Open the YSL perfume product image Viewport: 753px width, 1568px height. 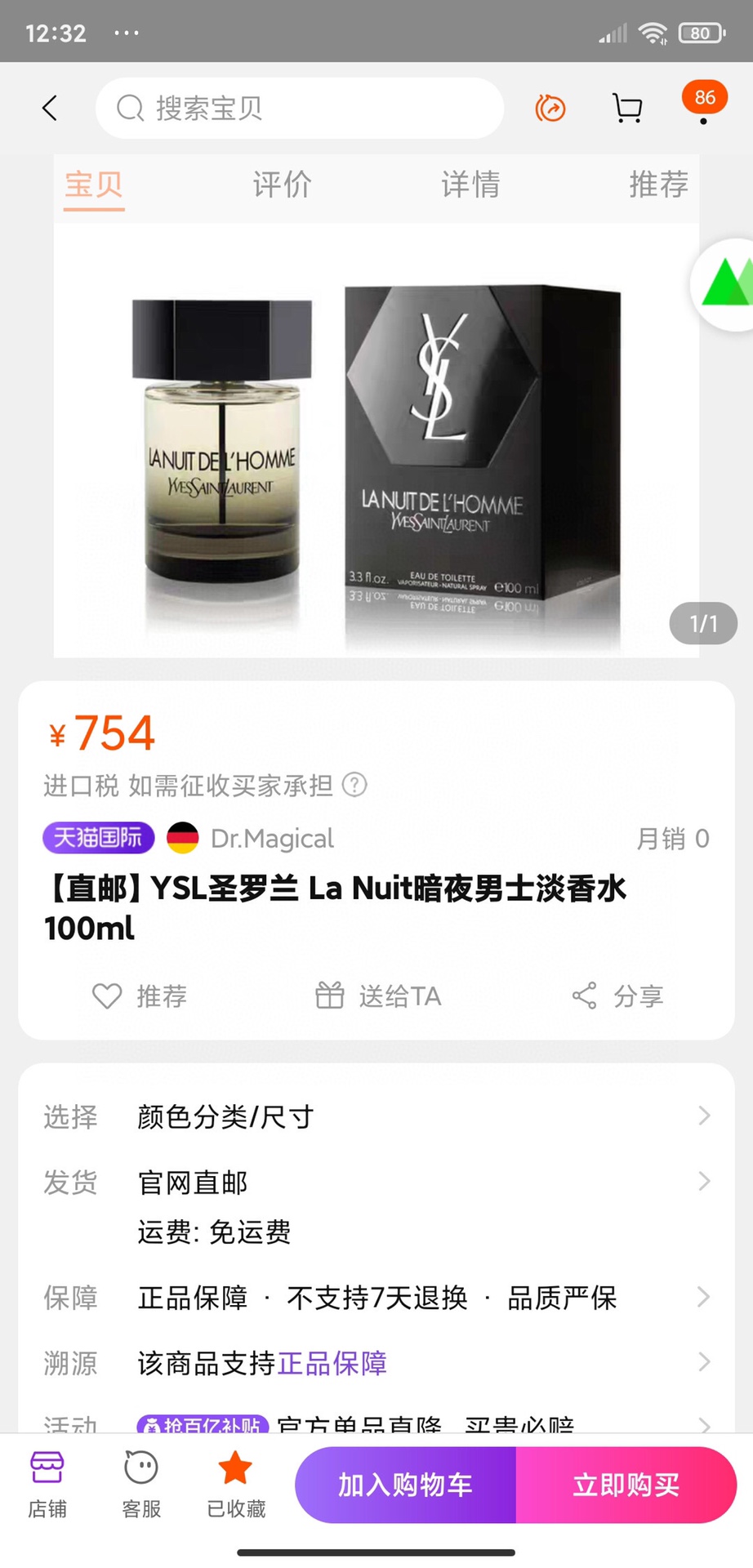pos(376,441)
